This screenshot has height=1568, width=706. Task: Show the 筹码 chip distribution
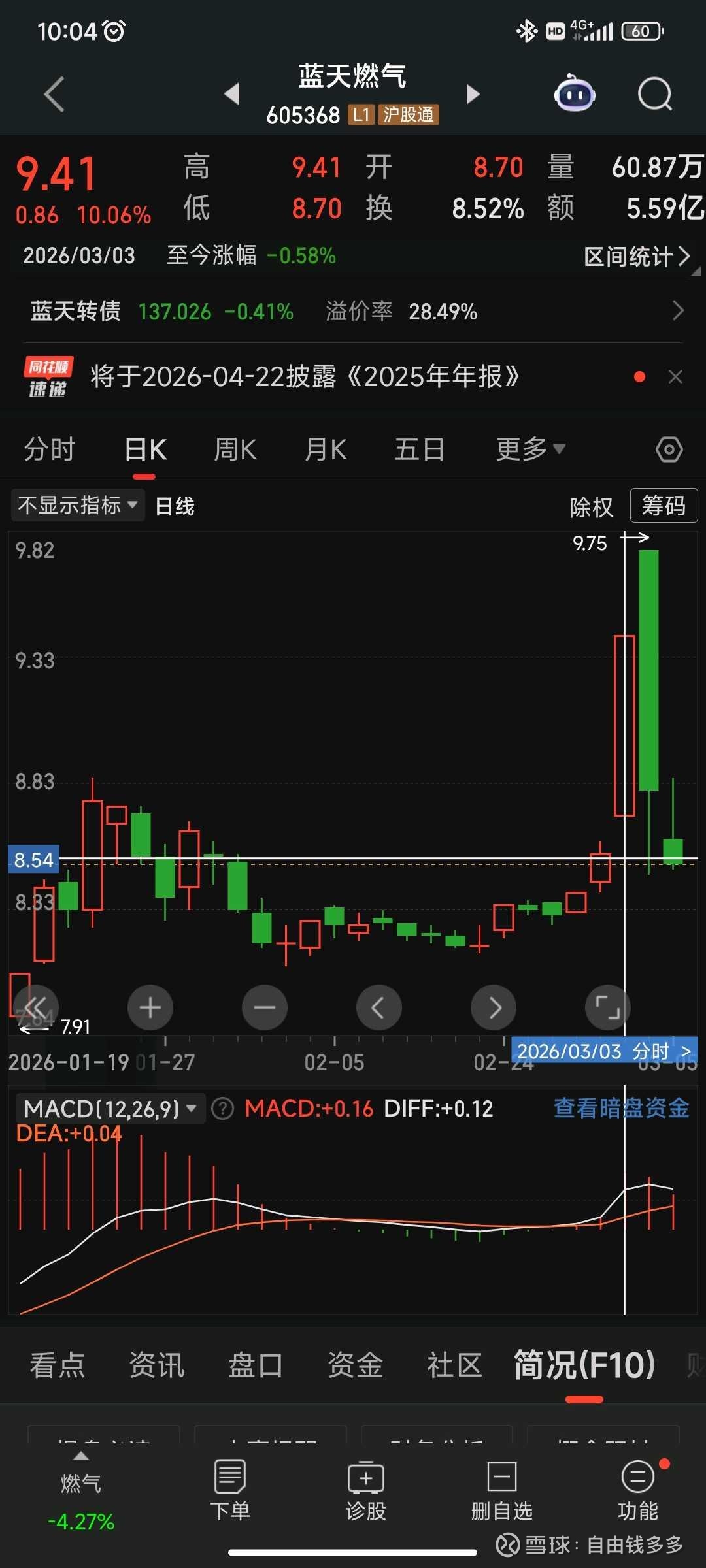[664, 505]
